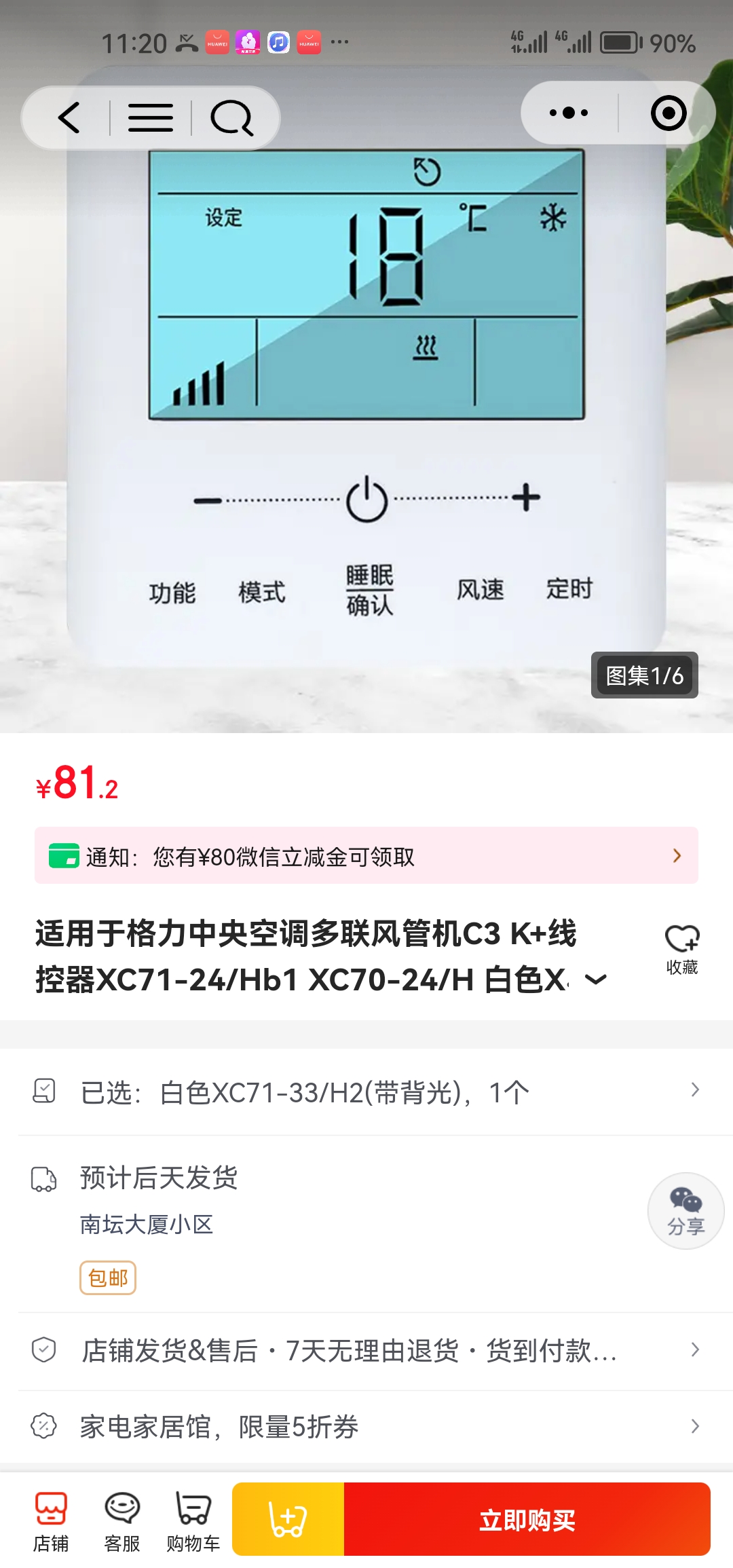Share the product via 分享 button
This screenshot has height=1568, width=733.
click(x=685, y=1211)
